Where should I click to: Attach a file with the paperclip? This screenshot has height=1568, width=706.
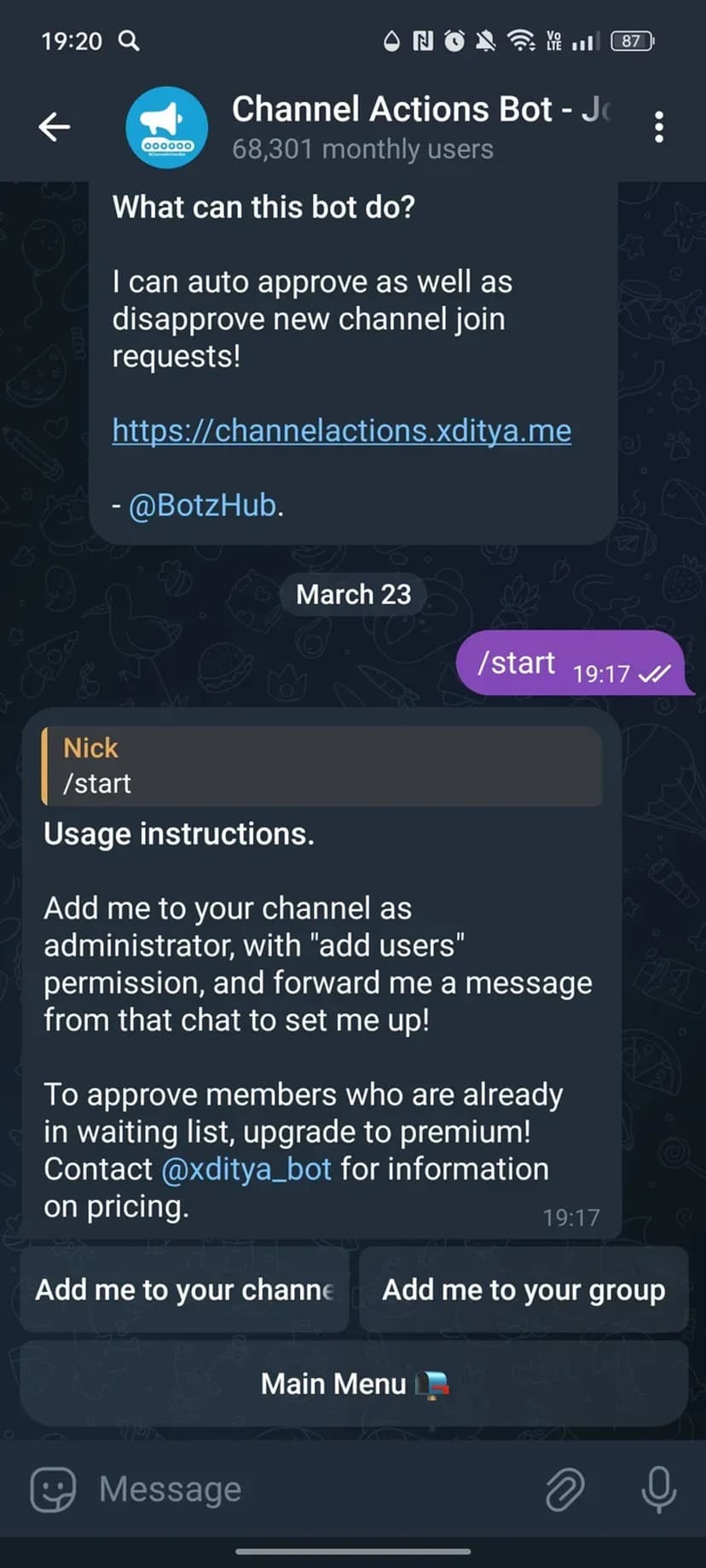[564, 1489]
